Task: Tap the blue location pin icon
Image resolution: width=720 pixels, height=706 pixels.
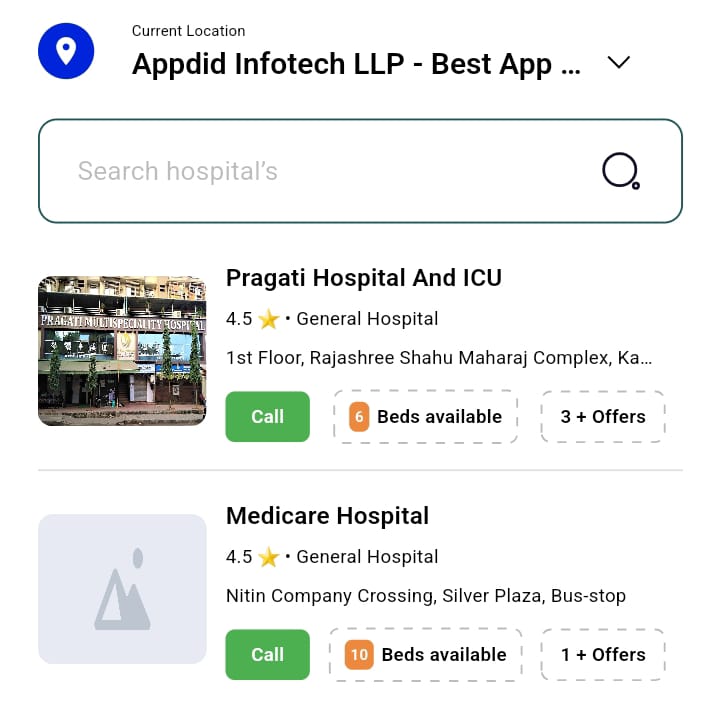Action: click(66, 51)
